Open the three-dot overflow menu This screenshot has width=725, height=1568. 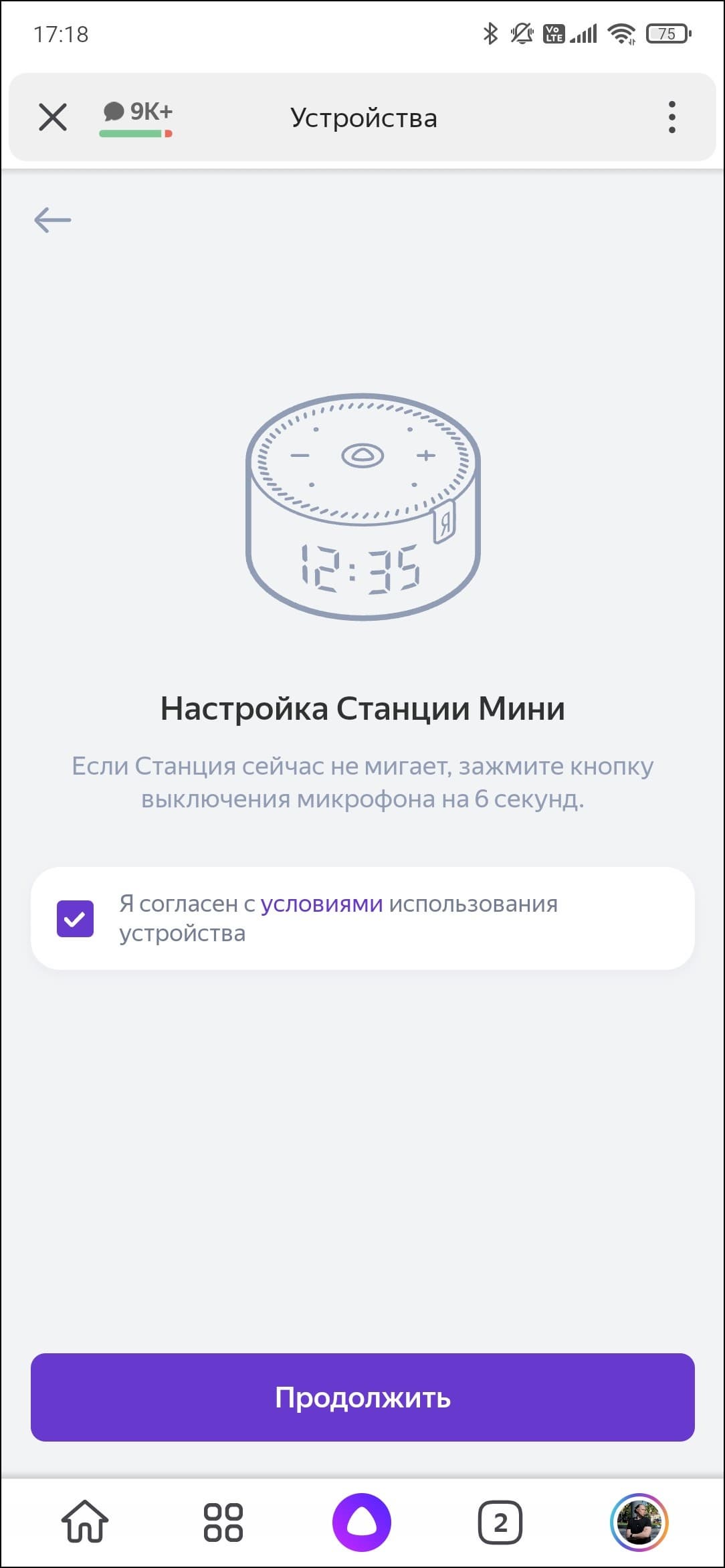(671, 117)
